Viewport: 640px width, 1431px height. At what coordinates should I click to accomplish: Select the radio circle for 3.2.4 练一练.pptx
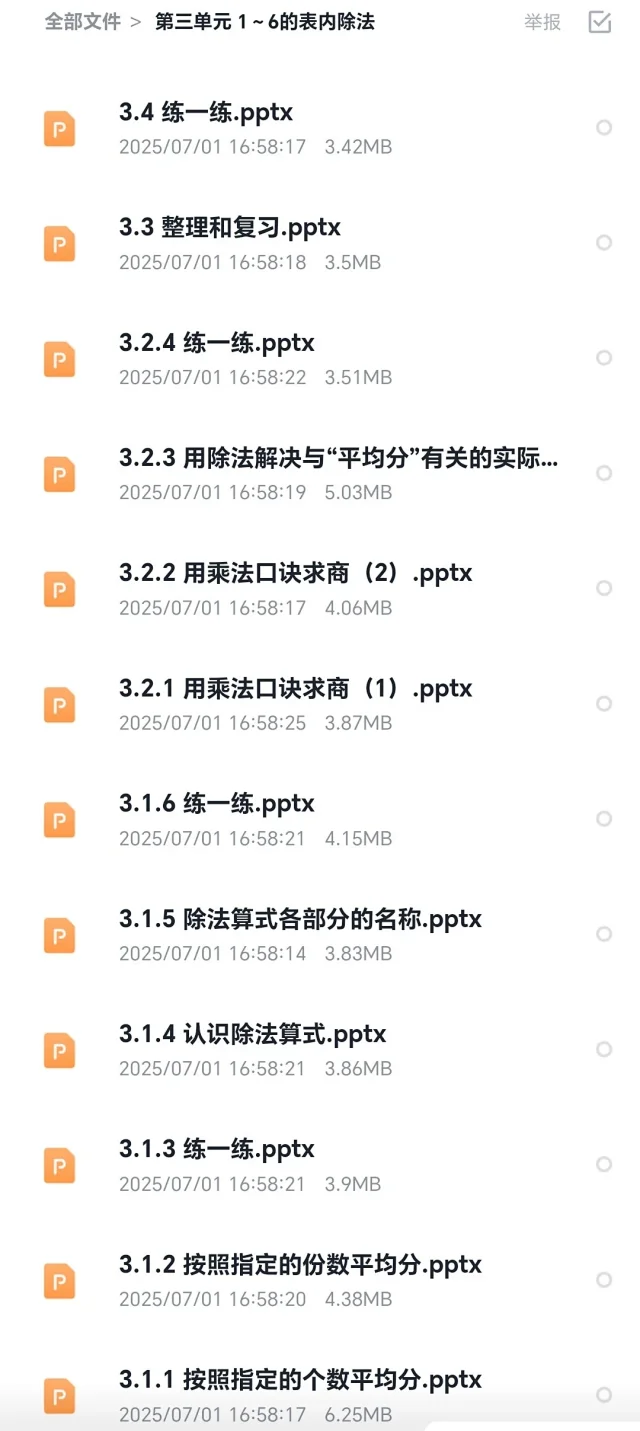604,358
